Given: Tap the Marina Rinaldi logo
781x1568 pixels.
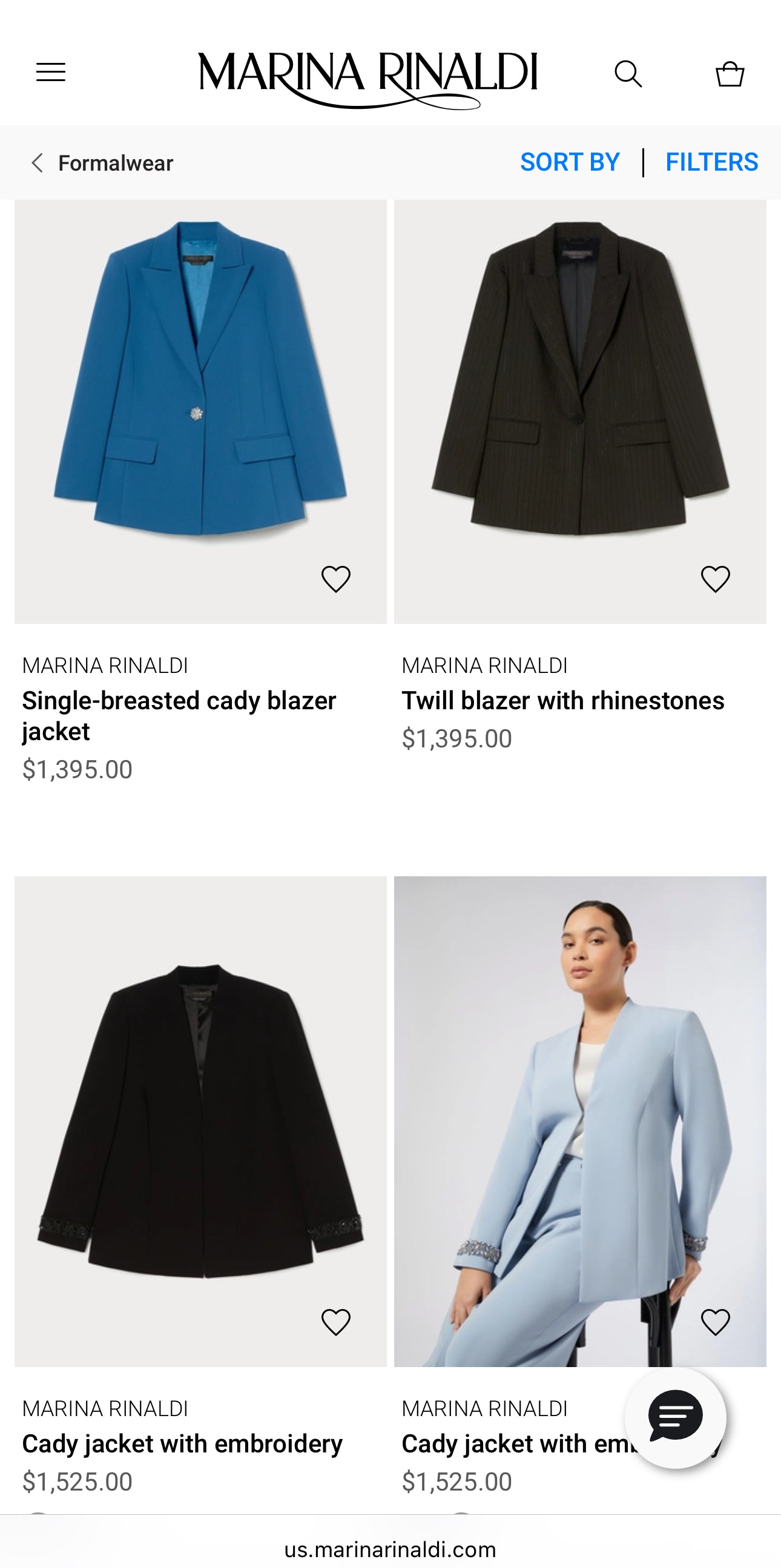Looking at the screenshot, I should pos(367,78).
